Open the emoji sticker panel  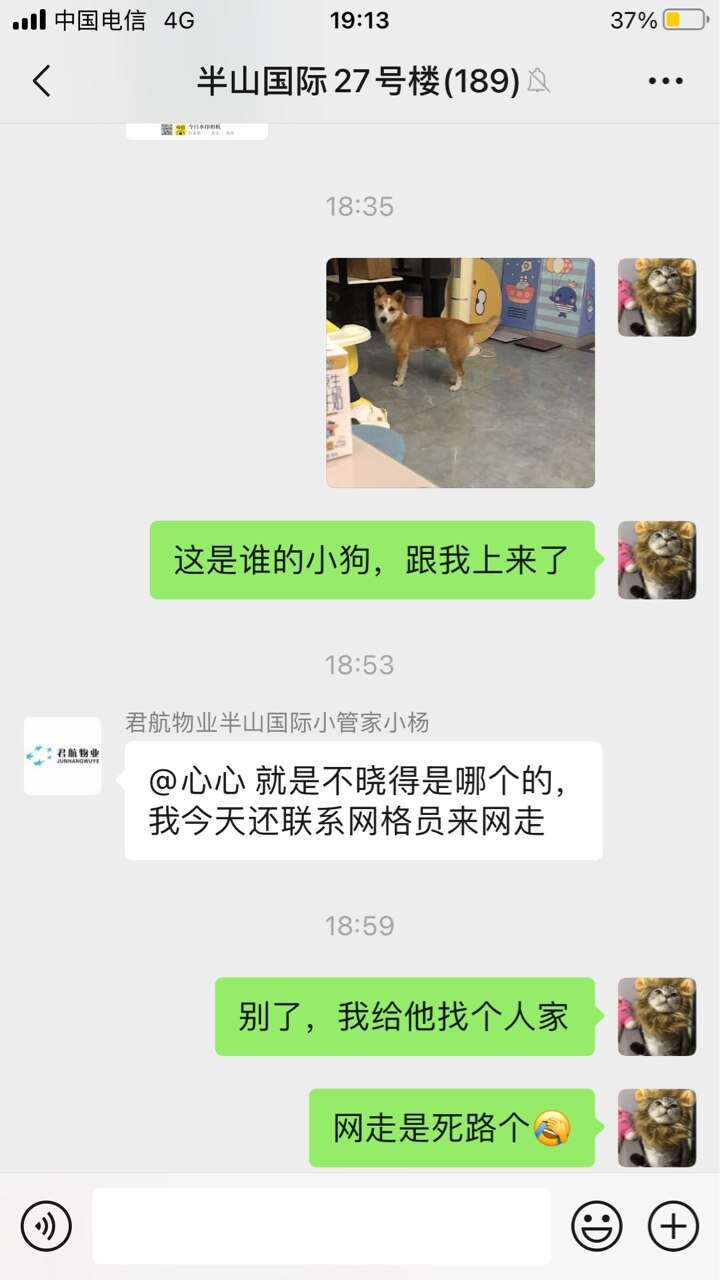(x=596, y=1225)
